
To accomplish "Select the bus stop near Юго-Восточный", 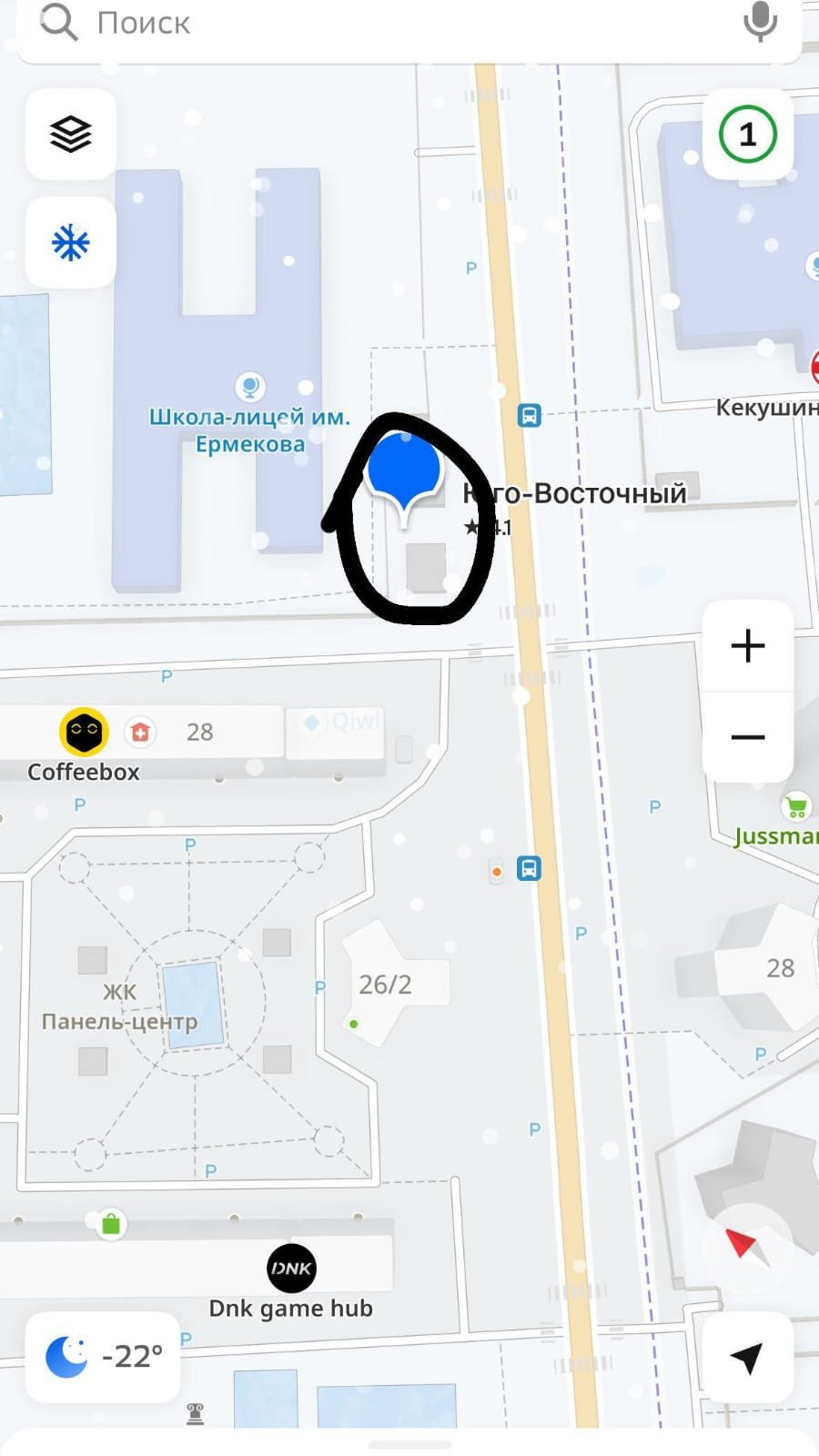I will [x=529, y=416].
